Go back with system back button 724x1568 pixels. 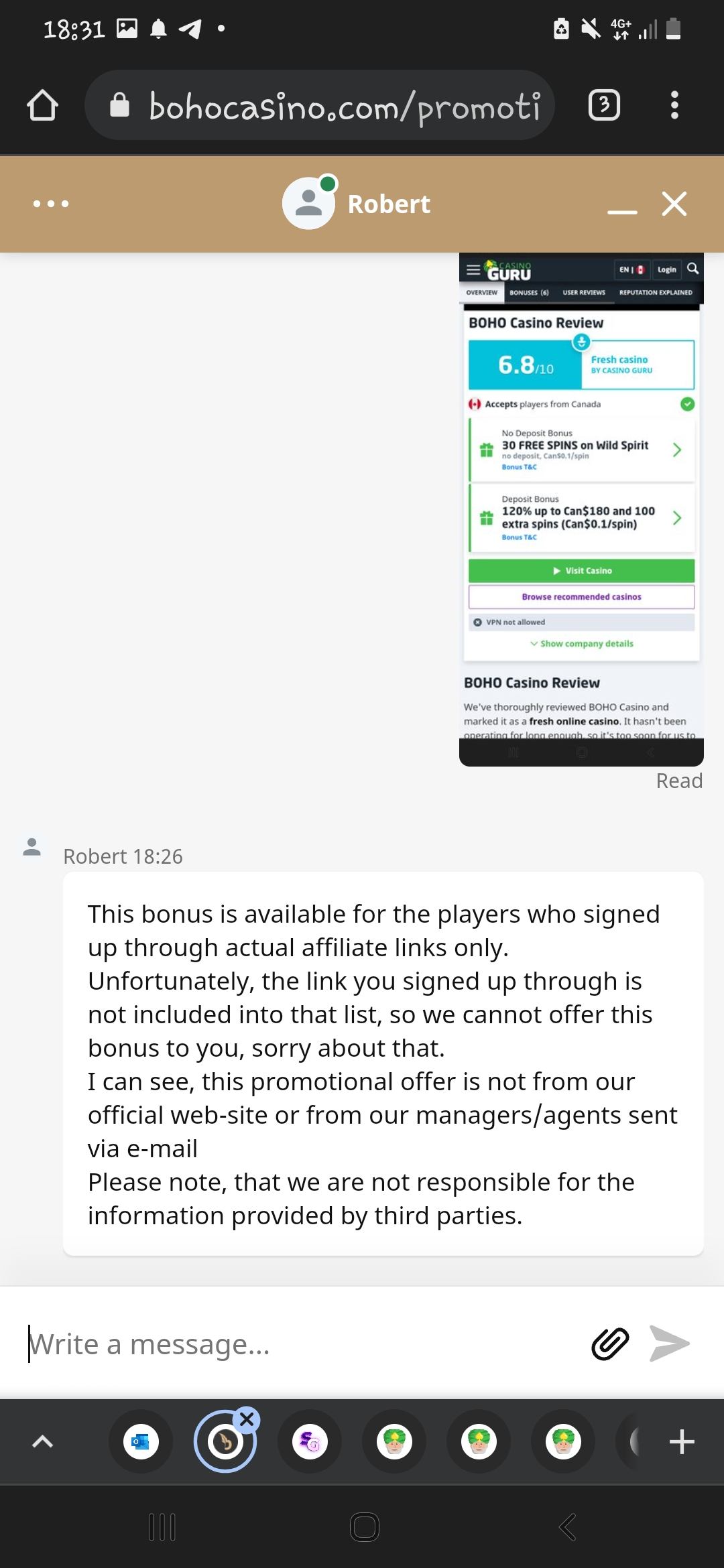pyautogui.click(x=567, y=1527)
